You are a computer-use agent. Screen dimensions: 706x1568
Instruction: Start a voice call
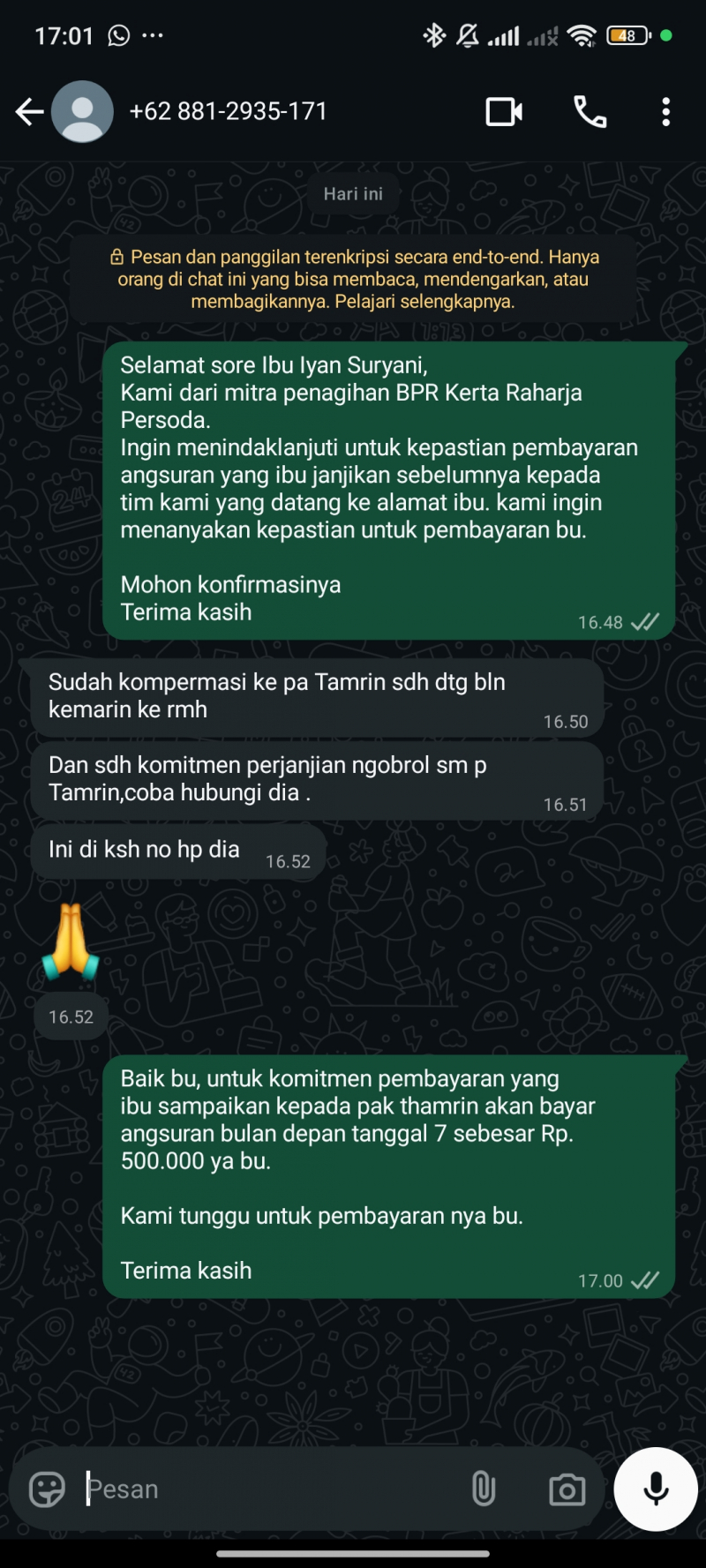point(590,112)
